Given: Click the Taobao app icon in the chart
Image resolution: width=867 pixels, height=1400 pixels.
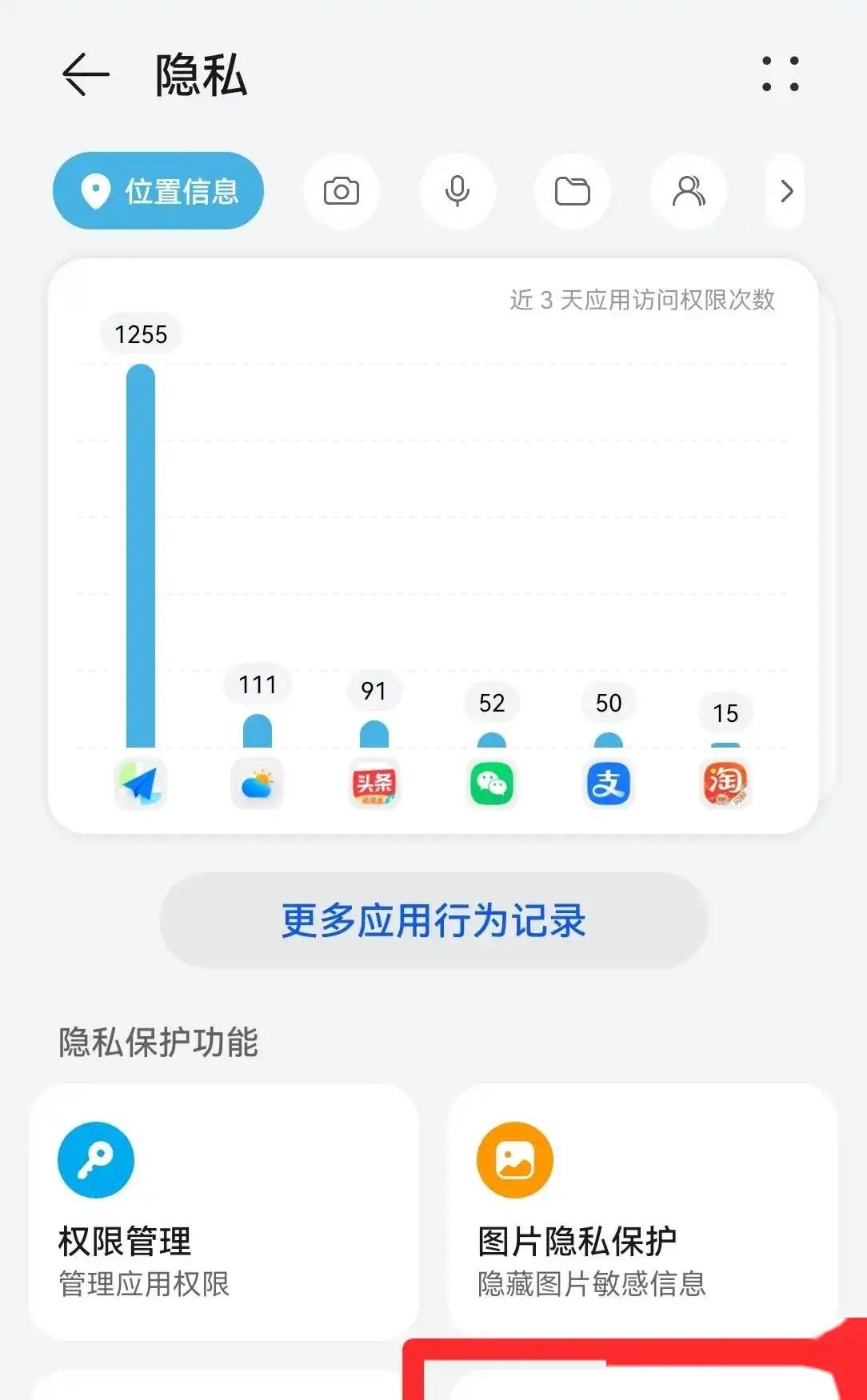Looking at the screenshot, I should coord(723,784).
